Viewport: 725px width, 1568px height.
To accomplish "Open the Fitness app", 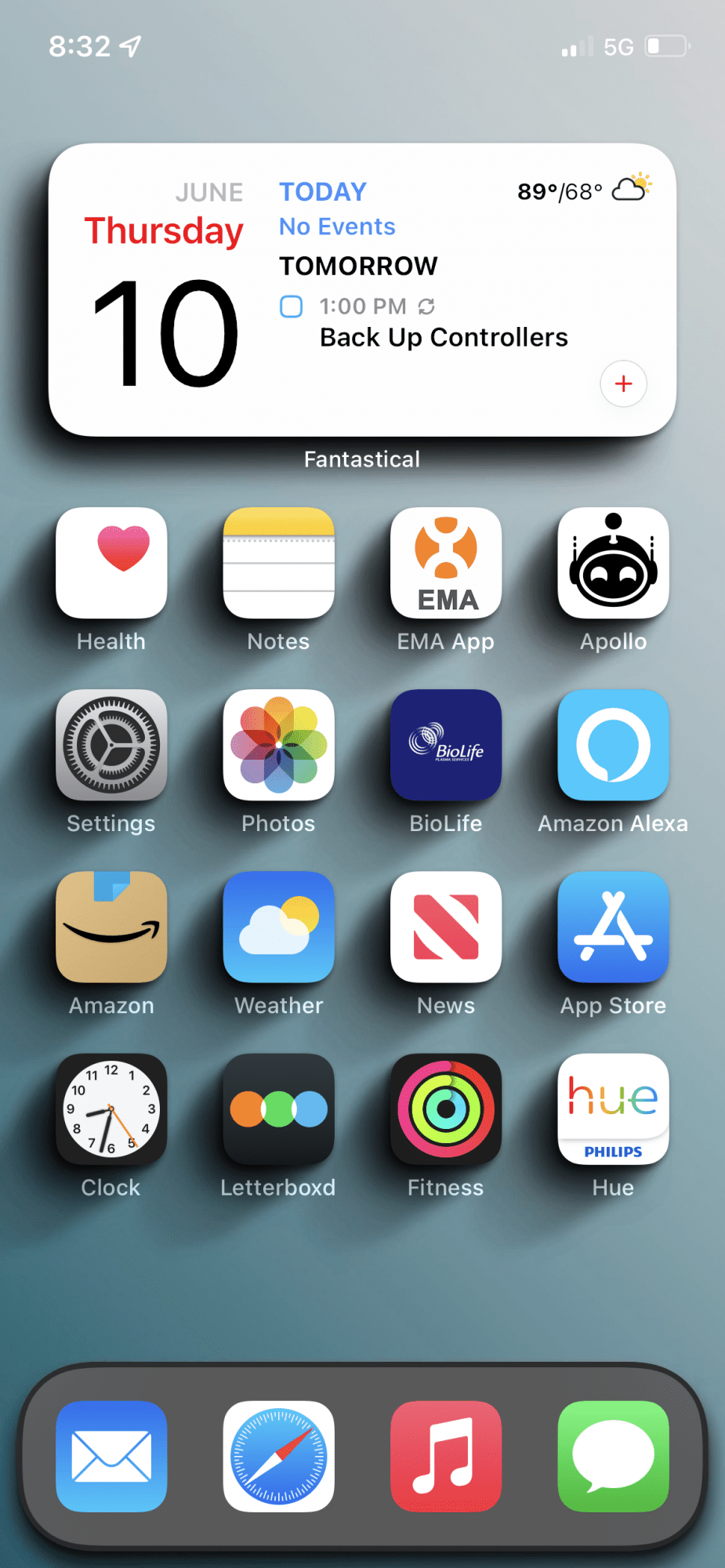I will click(446, 1109).
